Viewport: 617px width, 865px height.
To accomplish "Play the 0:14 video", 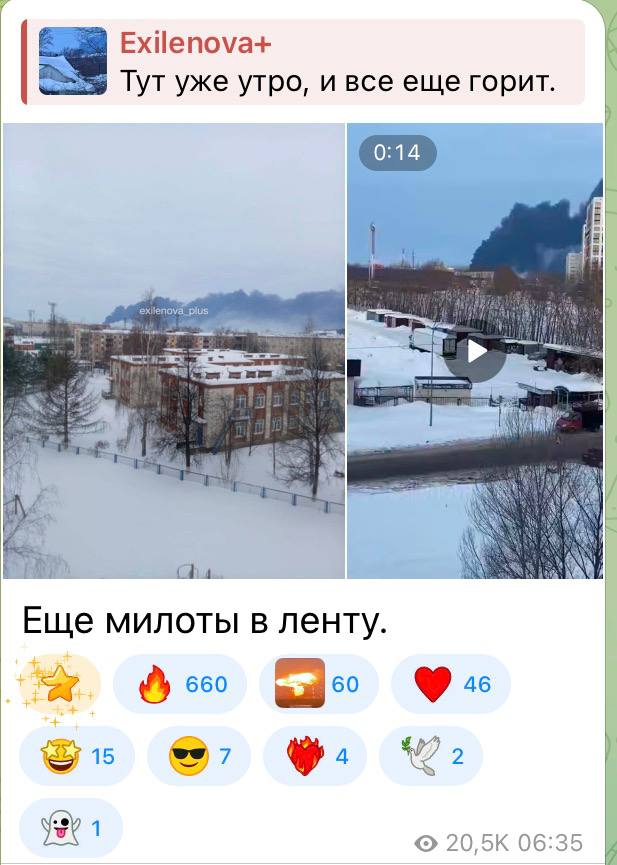I will (475, 352).
